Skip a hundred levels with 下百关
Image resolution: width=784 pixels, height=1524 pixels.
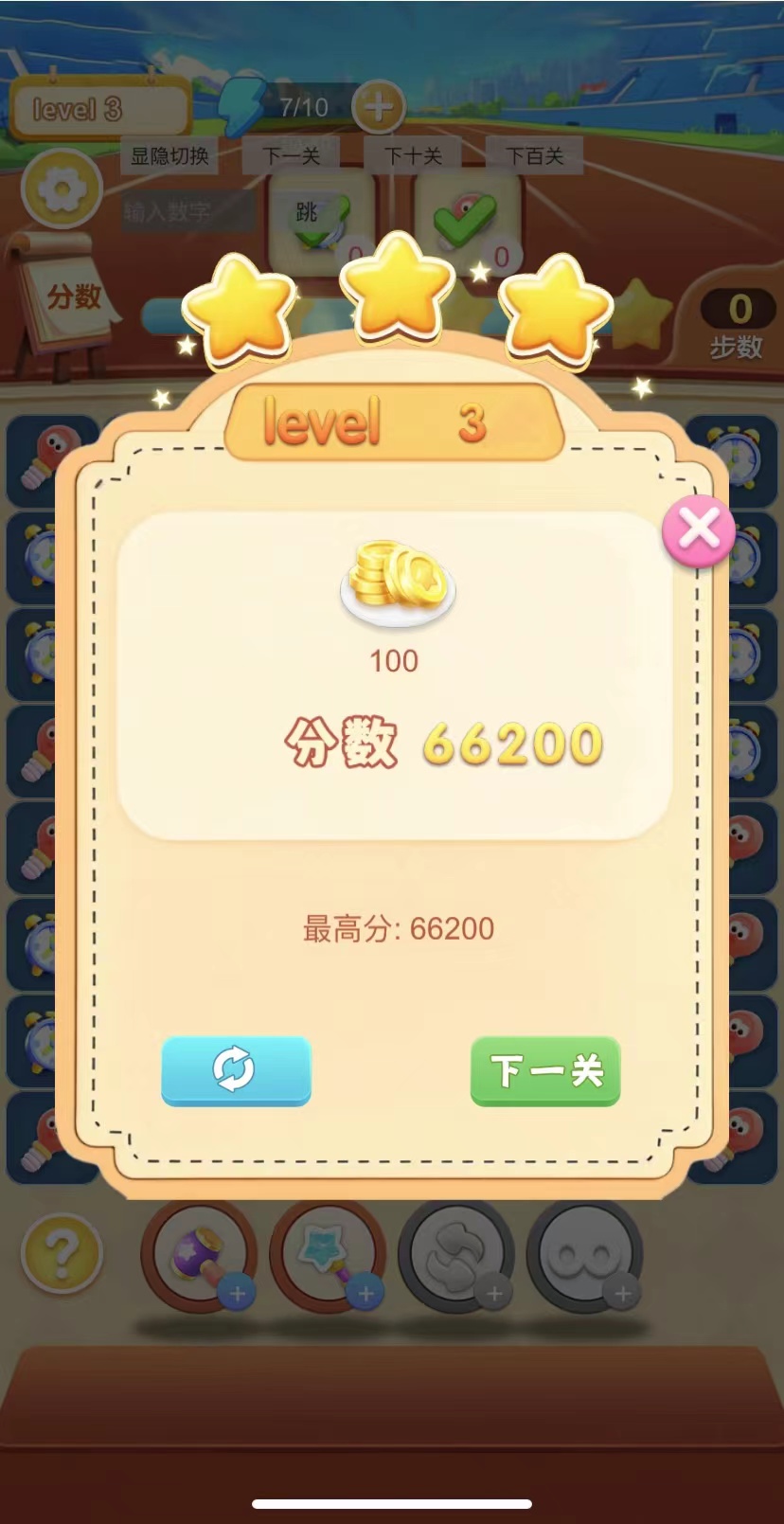click(x=534, y=155)
